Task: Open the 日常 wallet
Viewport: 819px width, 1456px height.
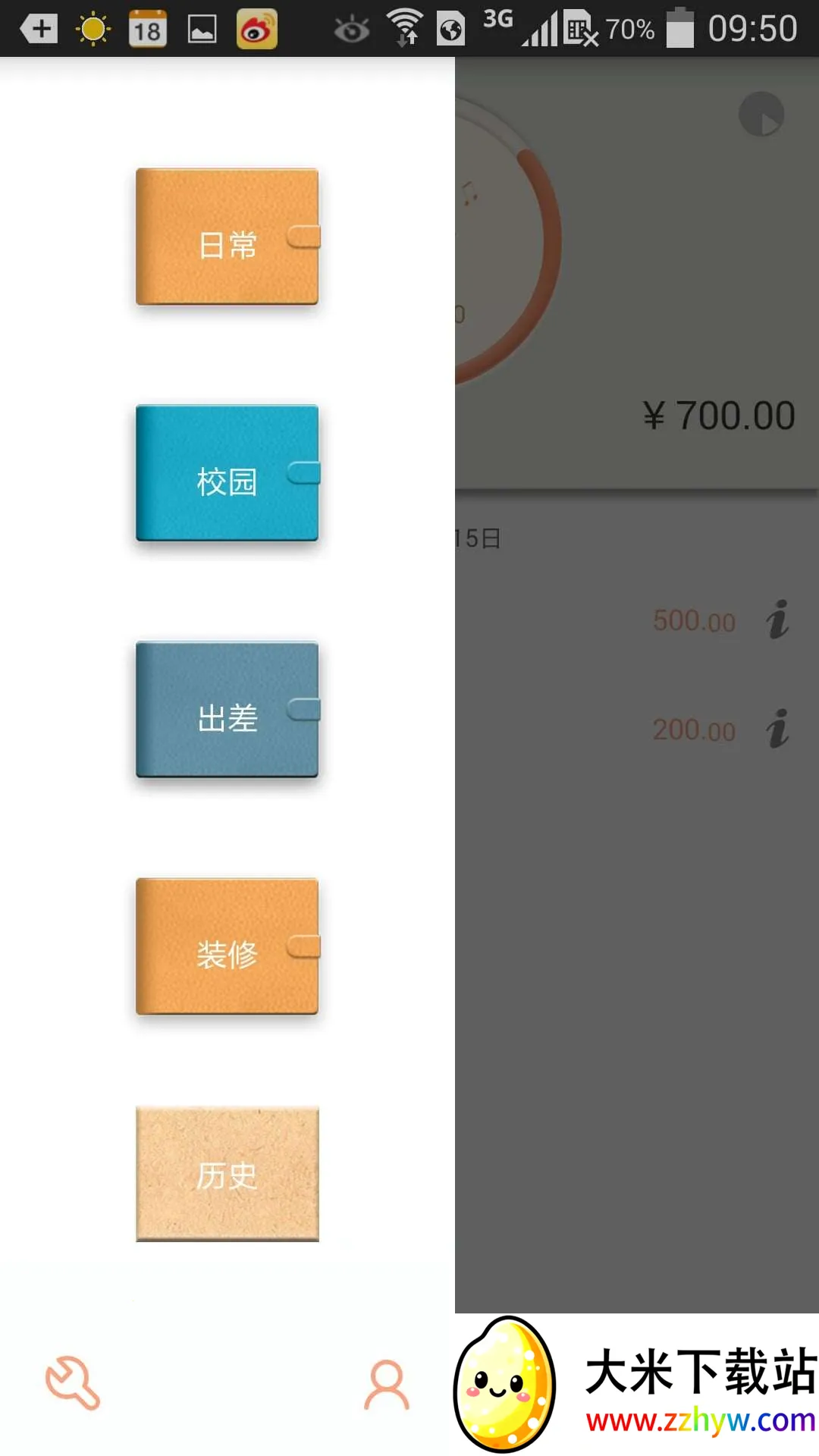Action: click(227, 237)
